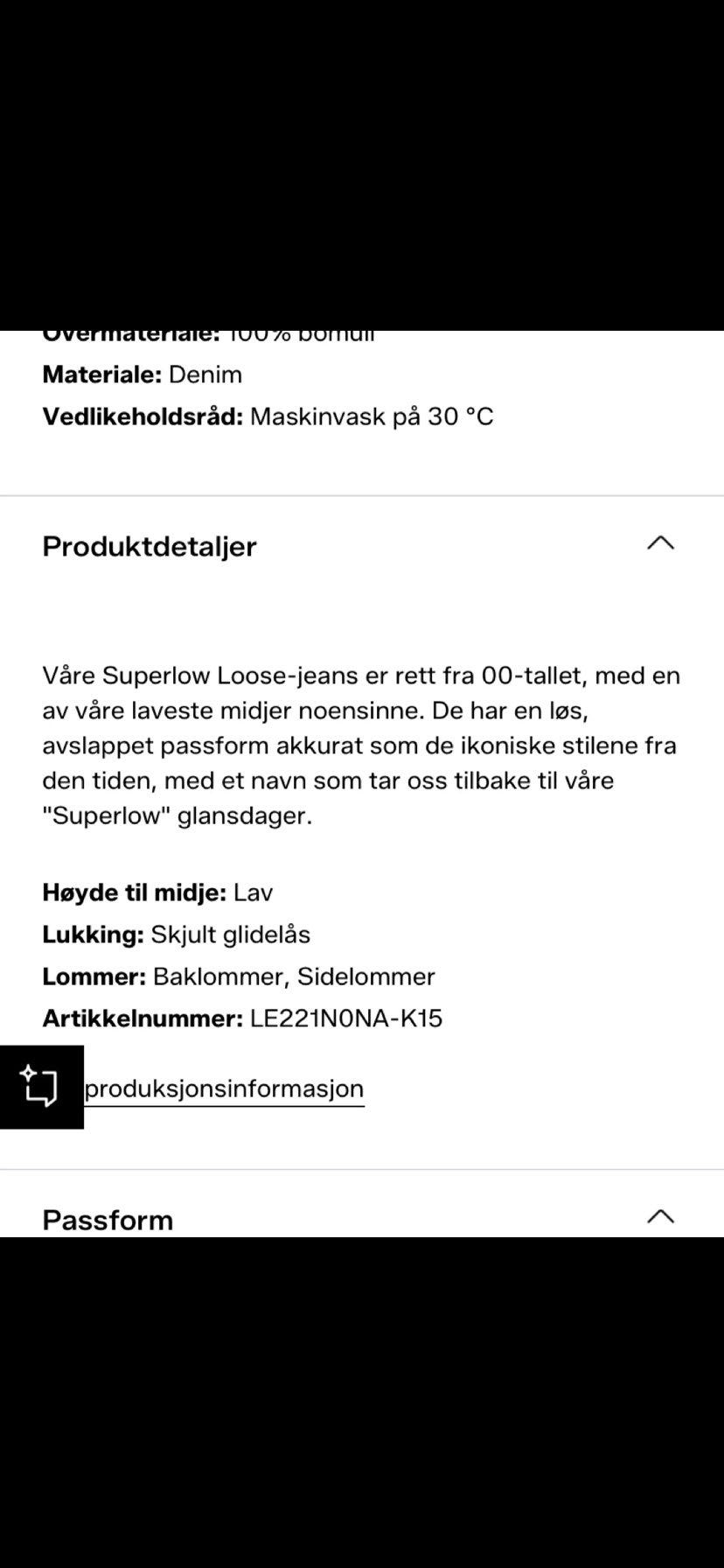Select the Lukking: Skjult glidelås detail row
The width and height of the screenshot is (724, 1568).
point(175,934)
